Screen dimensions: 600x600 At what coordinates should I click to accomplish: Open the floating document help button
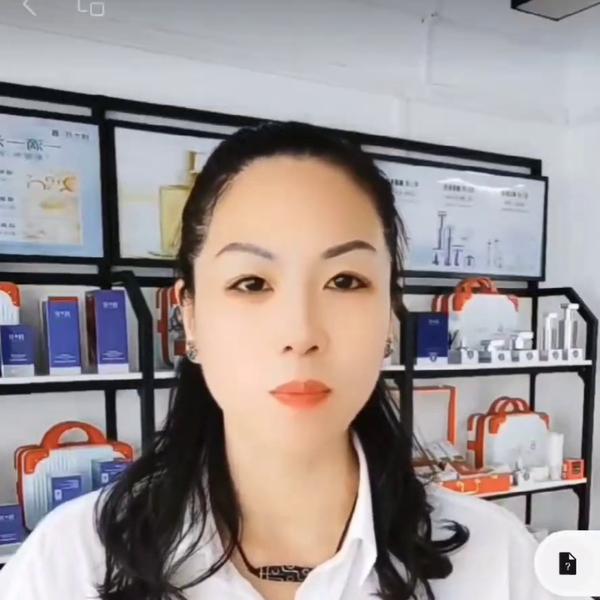pyautogui.click(x=567, y=563)
